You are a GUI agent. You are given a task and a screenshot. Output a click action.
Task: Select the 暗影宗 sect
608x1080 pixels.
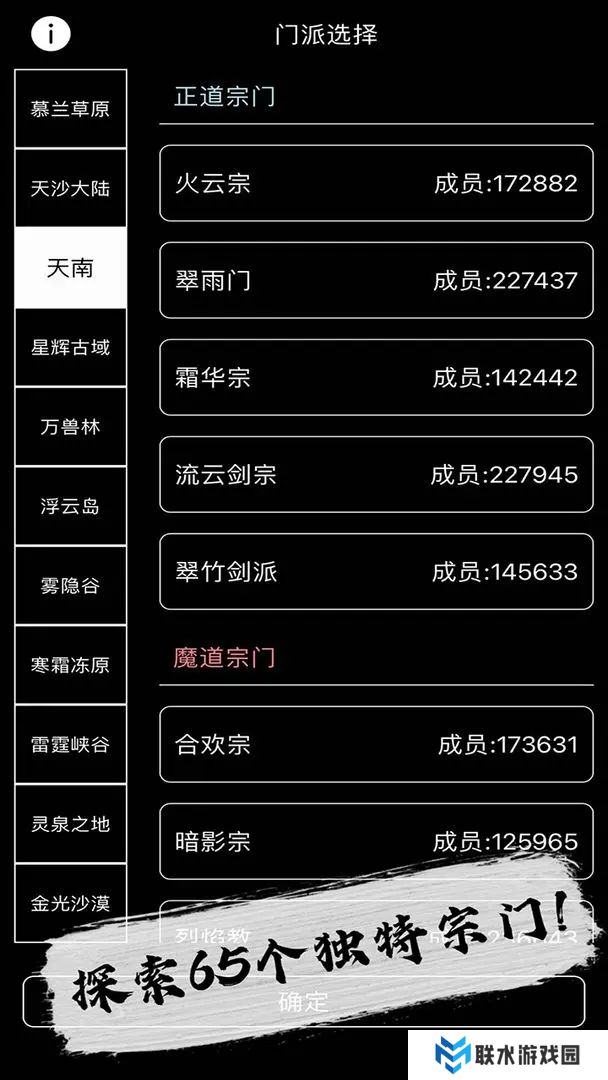(376, 842)
